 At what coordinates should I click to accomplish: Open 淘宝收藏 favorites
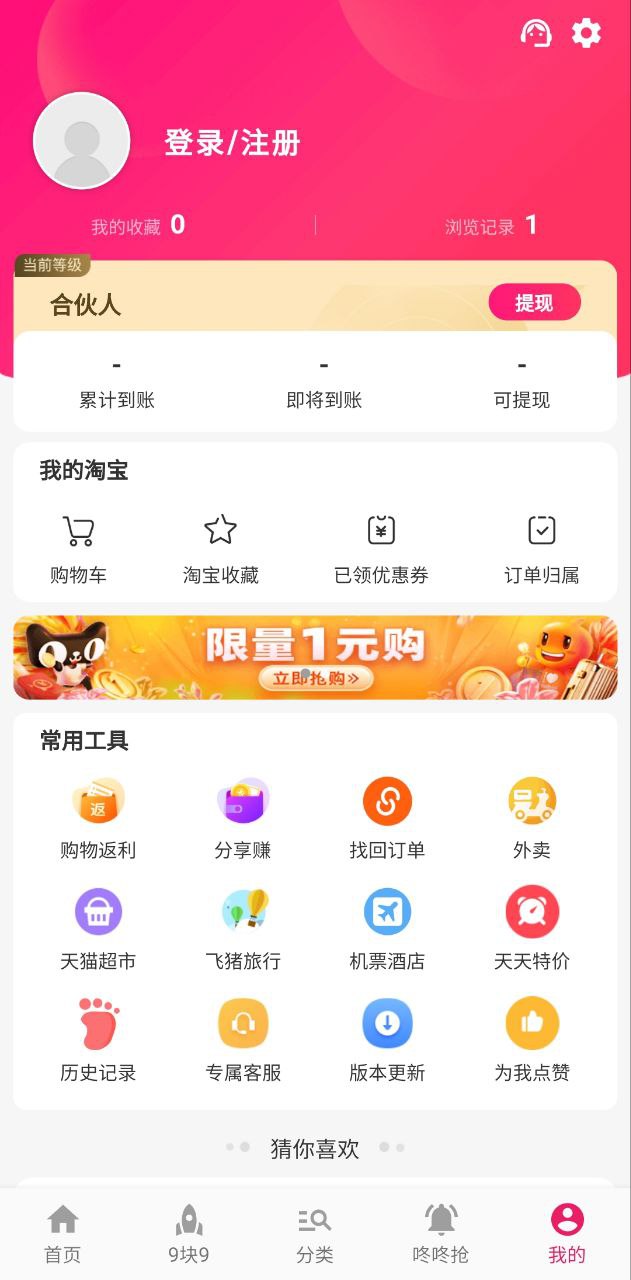pos(220,548)
